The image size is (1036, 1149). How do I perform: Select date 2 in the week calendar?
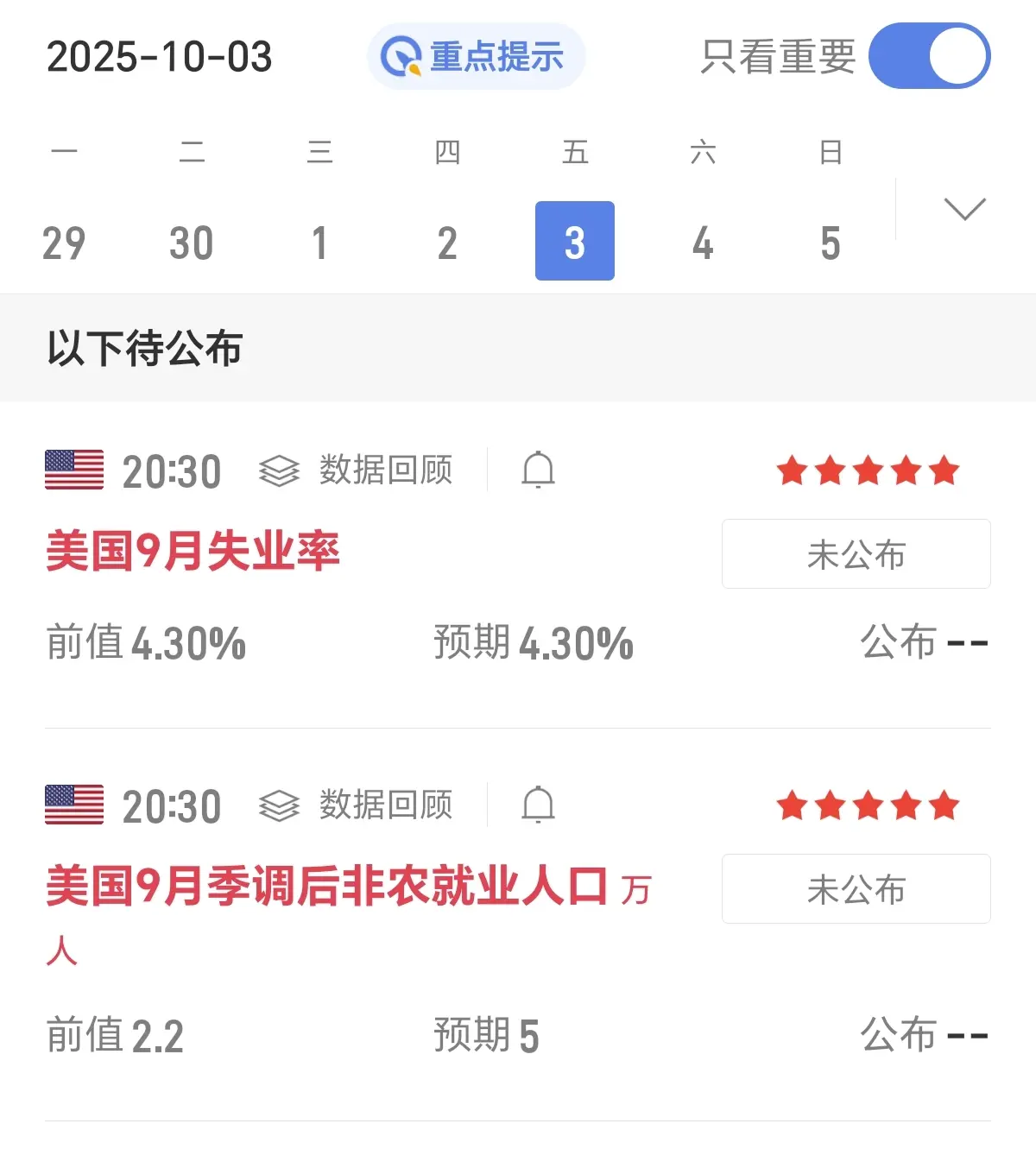click(447, 243)
